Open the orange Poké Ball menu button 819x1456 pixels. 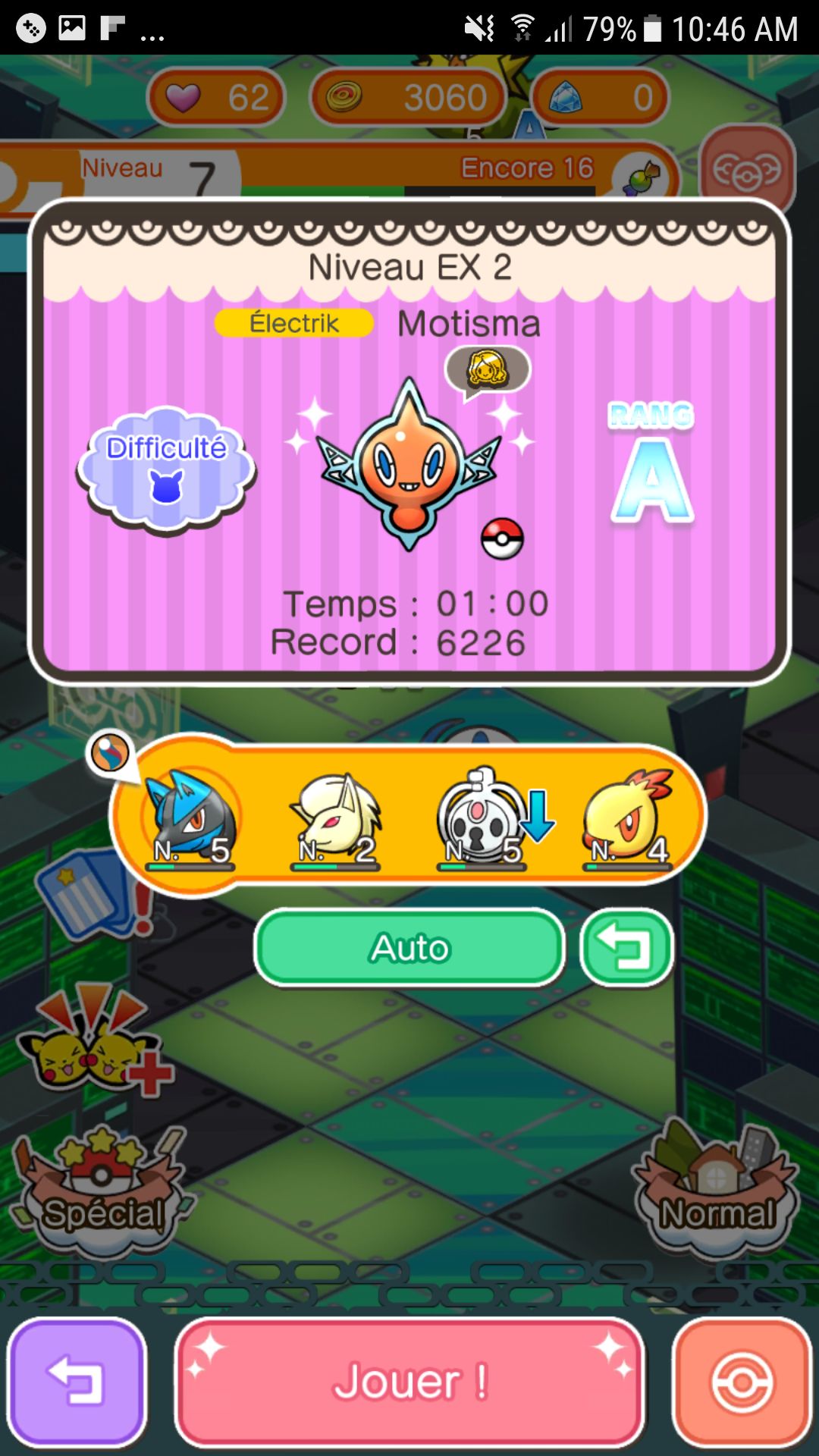point(742,1381)
